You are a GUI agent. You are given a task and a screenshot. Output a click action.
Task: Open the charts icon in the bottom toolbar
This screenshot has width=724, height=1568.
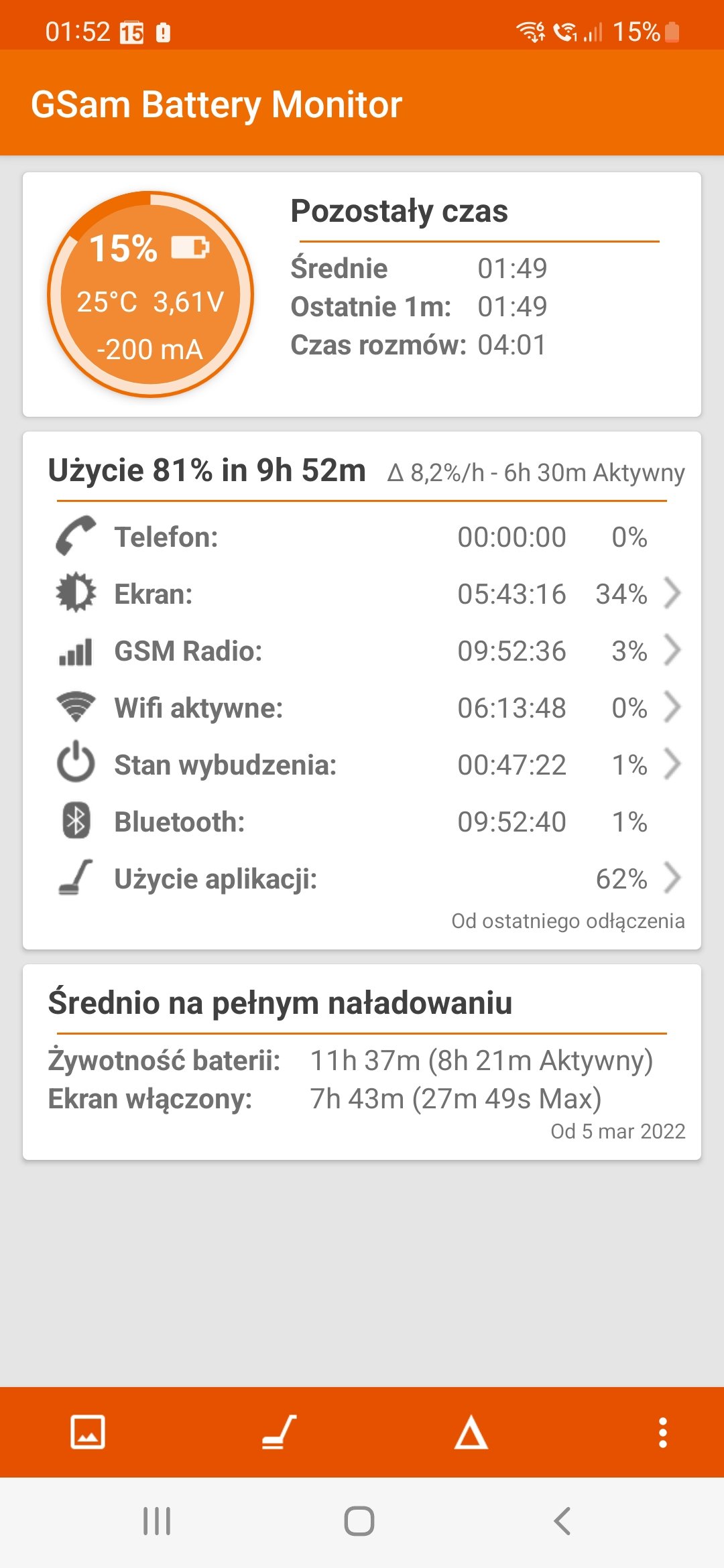(x=88, y=1432)
